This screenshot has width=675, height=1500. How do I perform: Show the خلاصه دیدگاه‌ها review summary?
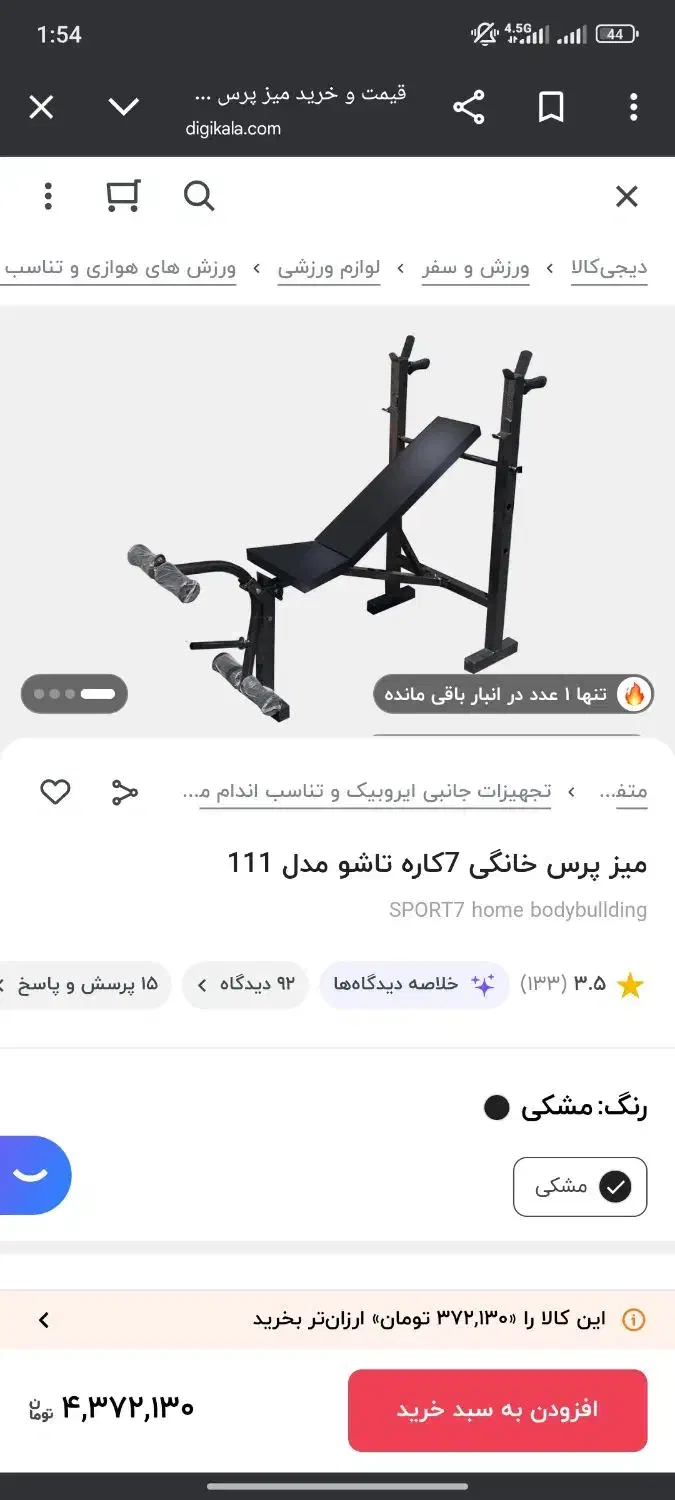(414, 985)
